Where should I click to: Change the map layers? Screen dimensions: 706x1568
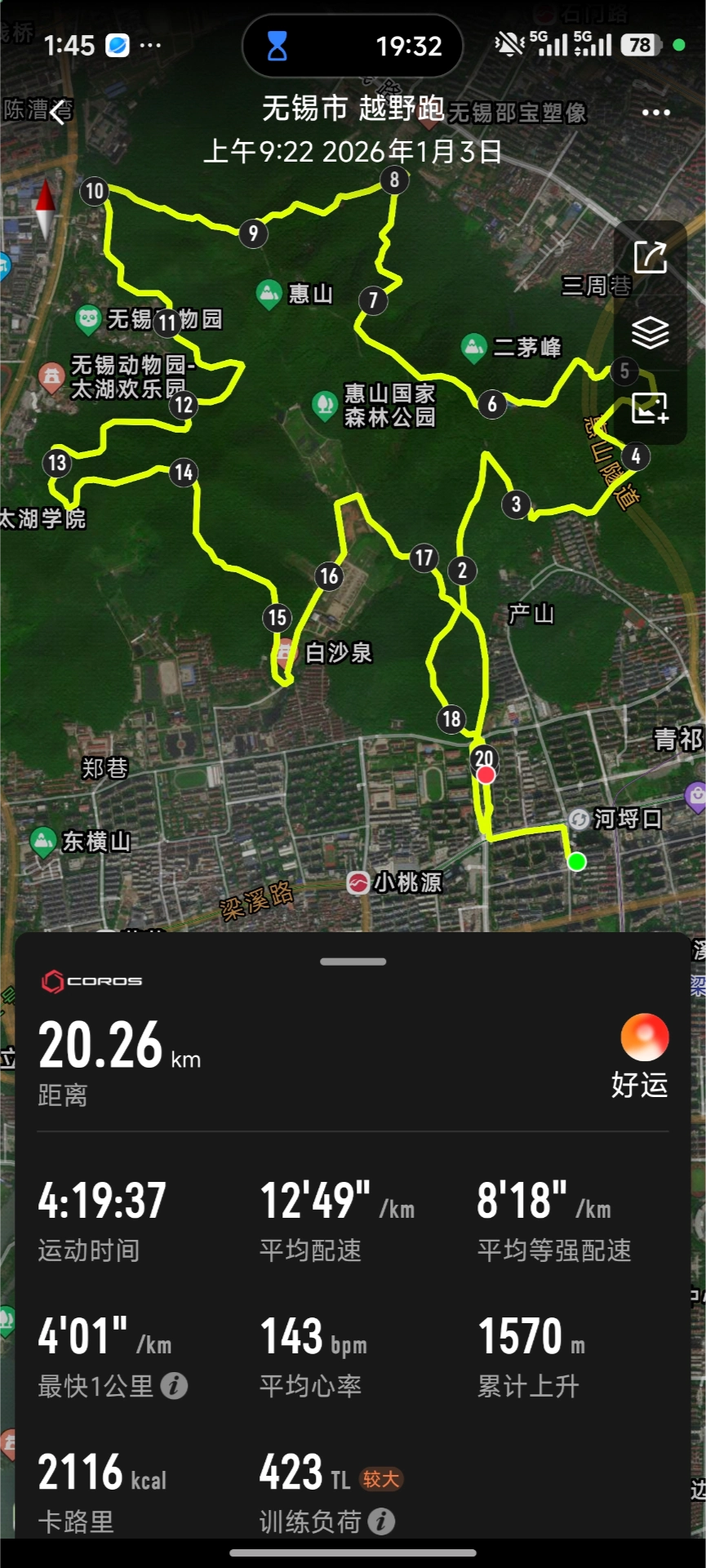coord(650,332)
